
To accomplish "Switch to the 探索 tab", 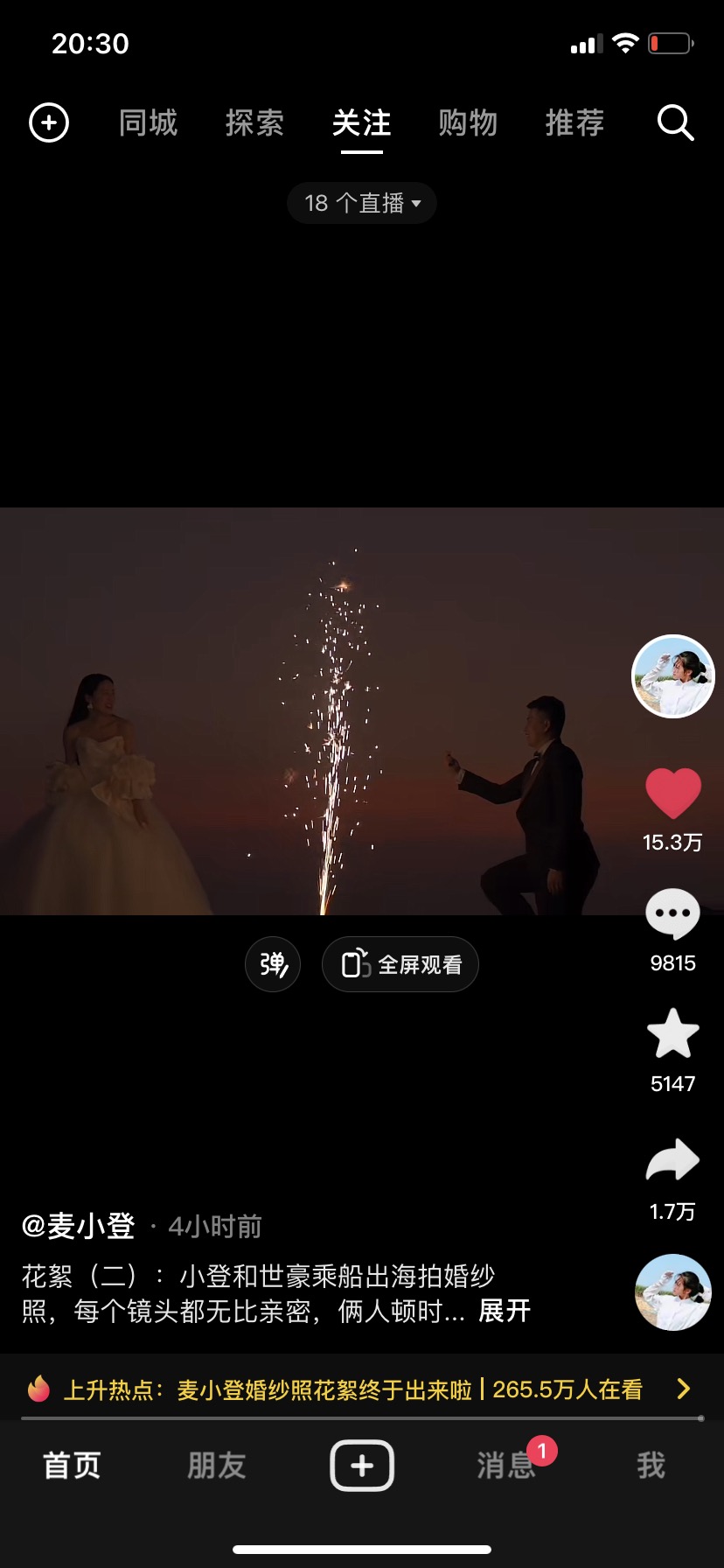I will pyautogui.click(x=254, y=122).
